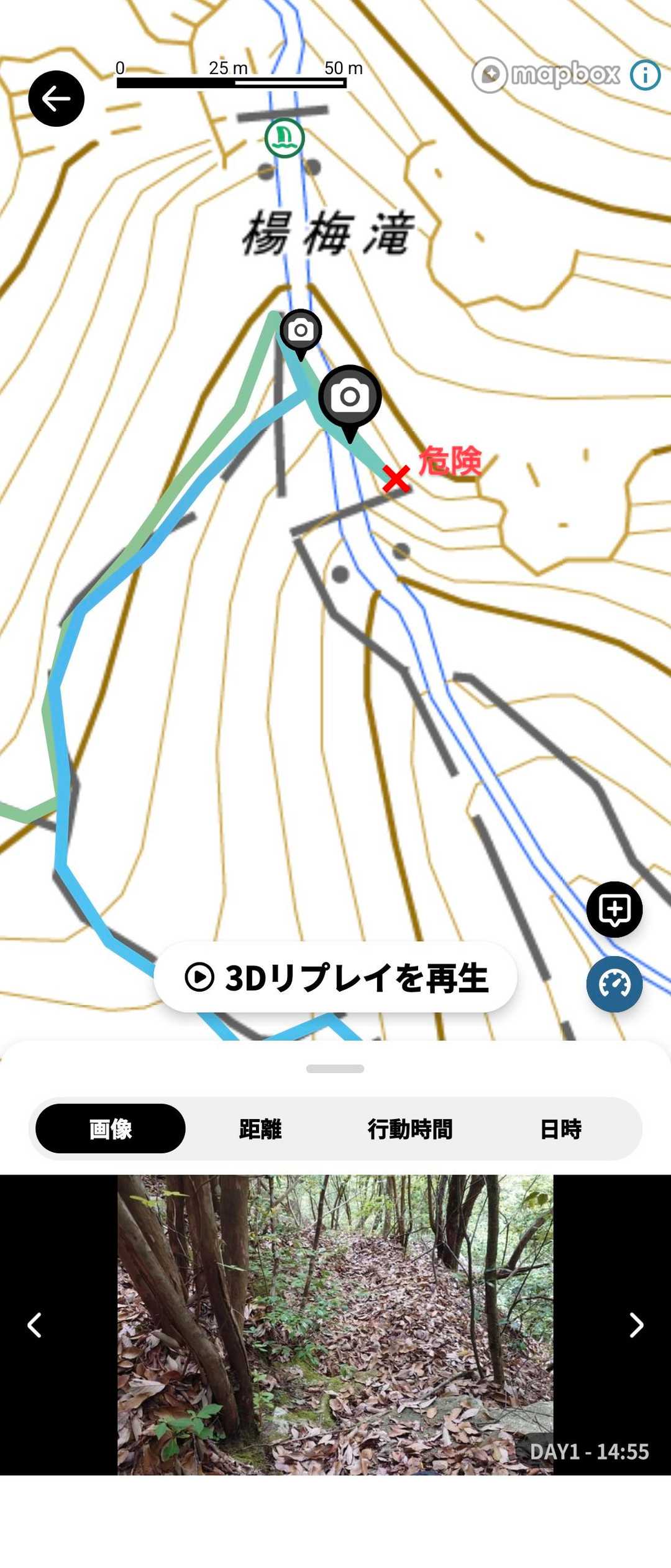Go back using the arrow button
This screenshot has height=1568, width=671.
coord(56,98)
